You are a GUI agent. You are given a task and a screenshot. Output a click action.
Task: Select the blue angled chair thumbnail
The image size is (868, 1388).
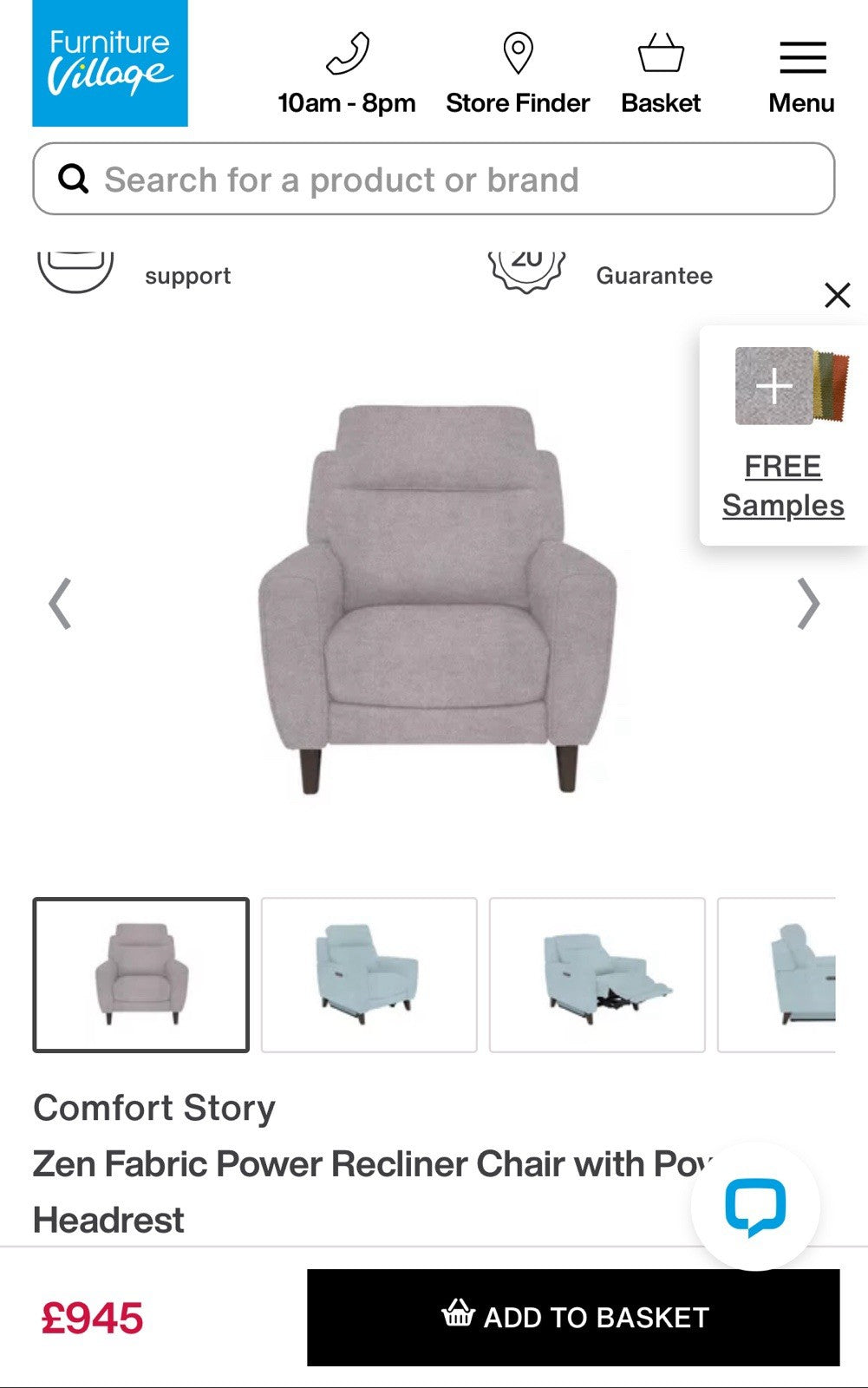click(369, 975)
